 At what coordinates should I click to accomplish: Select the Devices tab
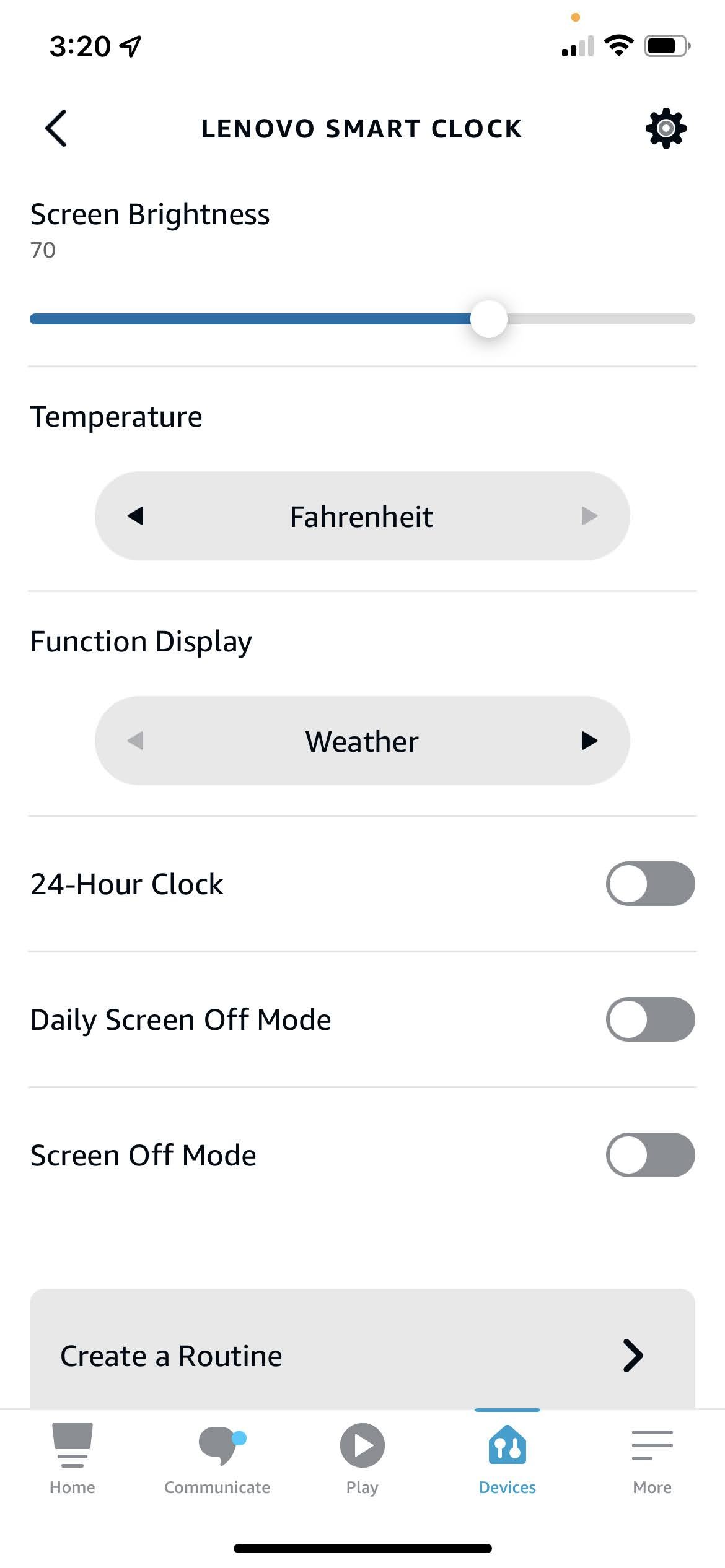[x=507, y=1459]
